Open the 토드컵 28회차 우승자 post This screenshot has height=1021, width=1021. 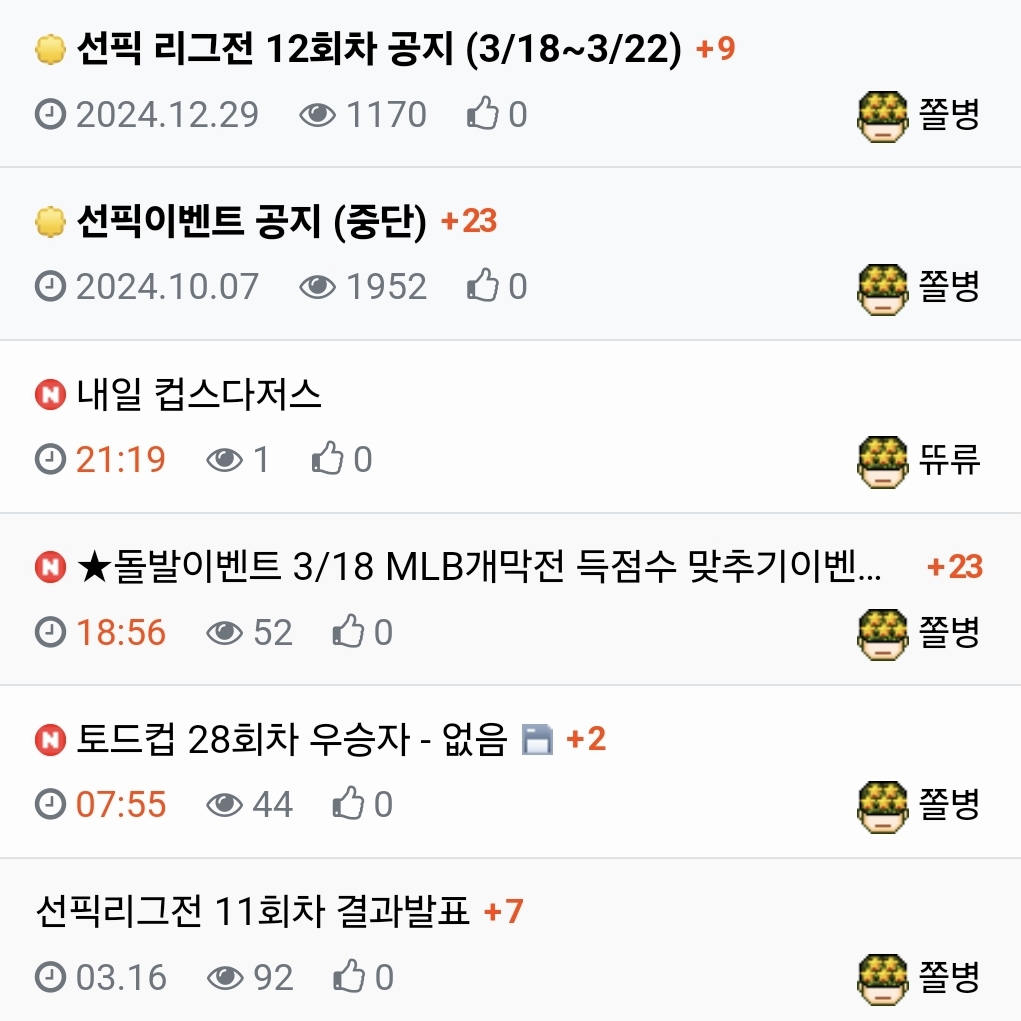tap(292, 740)
